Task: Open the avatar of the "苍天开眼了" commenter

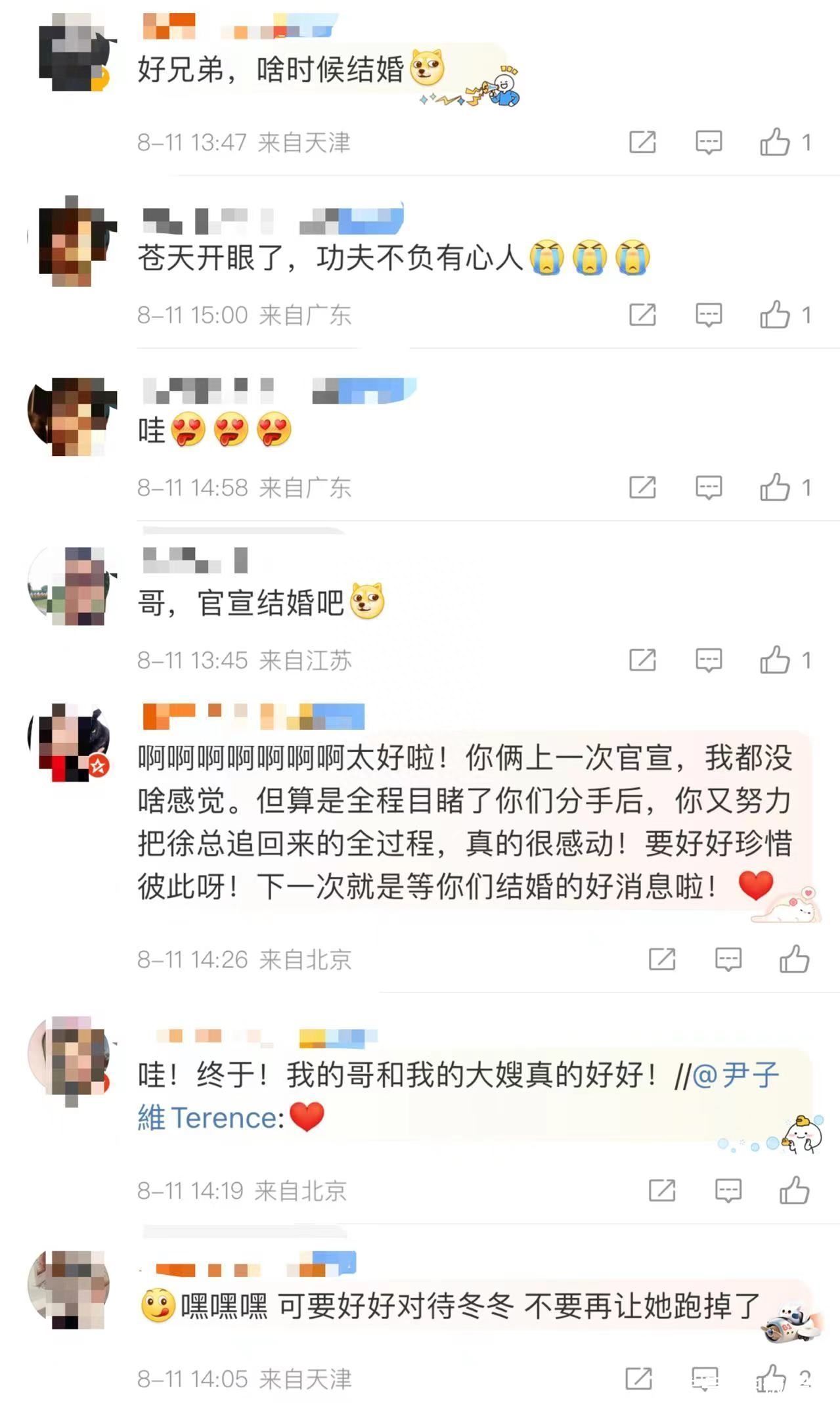Action: click(71, 241)
